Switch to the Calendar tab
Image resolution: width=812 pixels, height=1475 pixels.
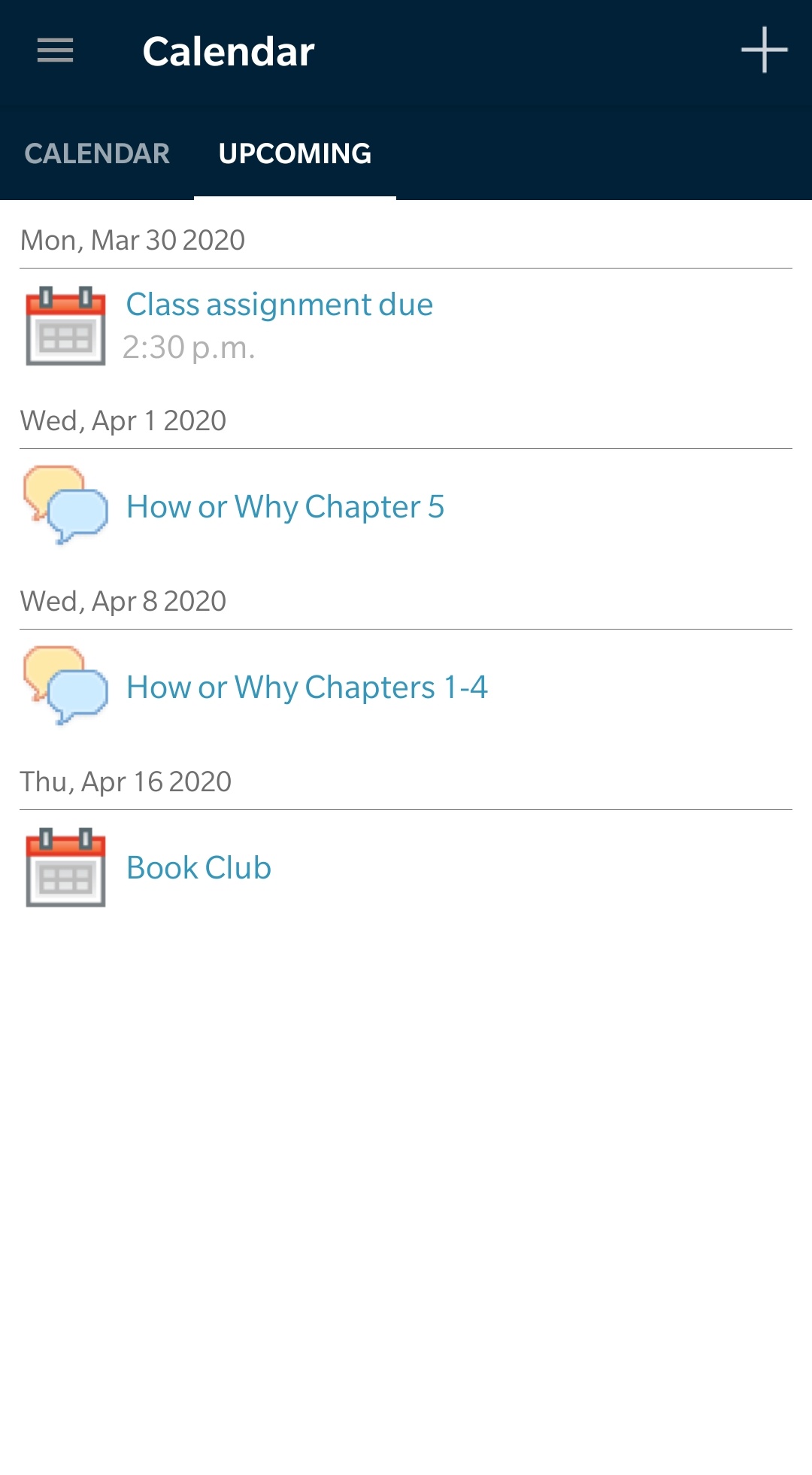coord(97,153)
